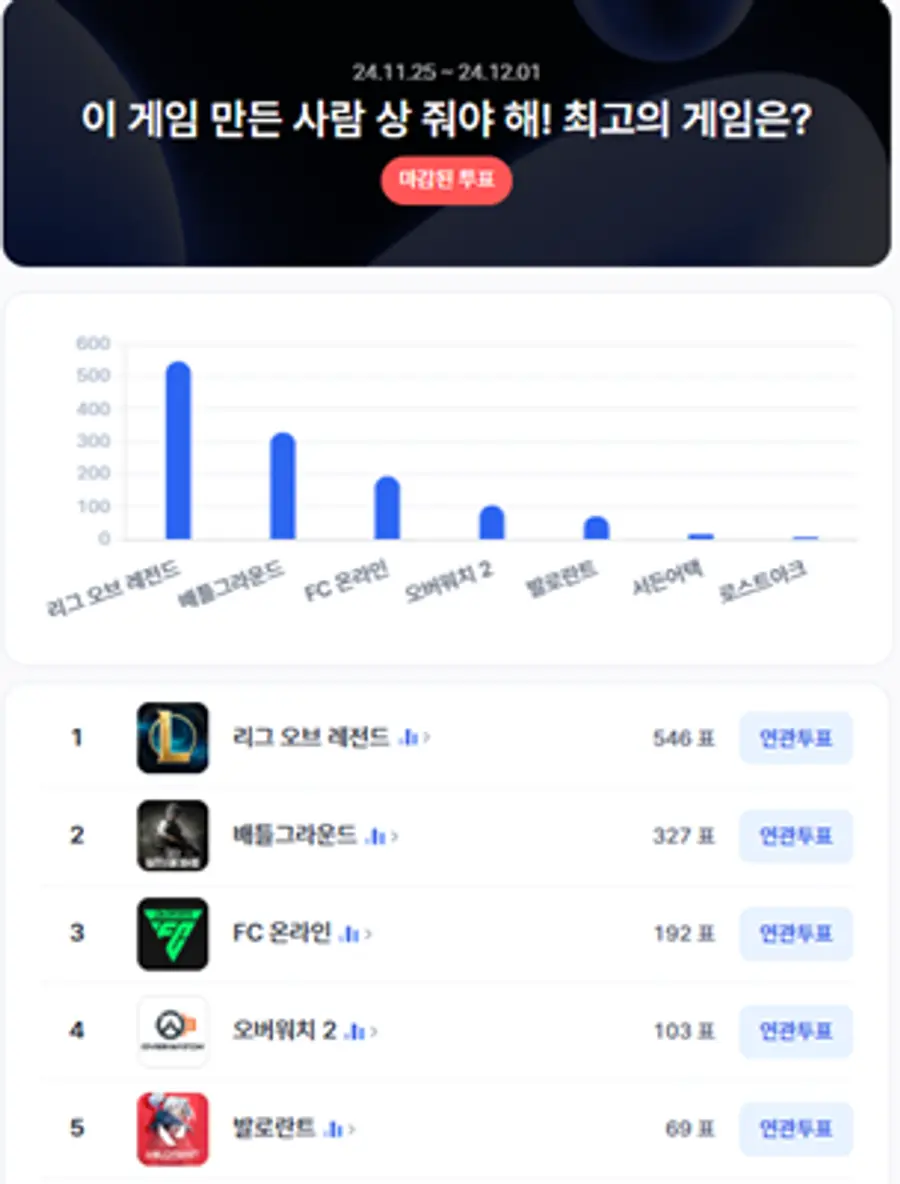
Task: Click 연관투표 beside 배틀그라운드
Action: [795, 837]
